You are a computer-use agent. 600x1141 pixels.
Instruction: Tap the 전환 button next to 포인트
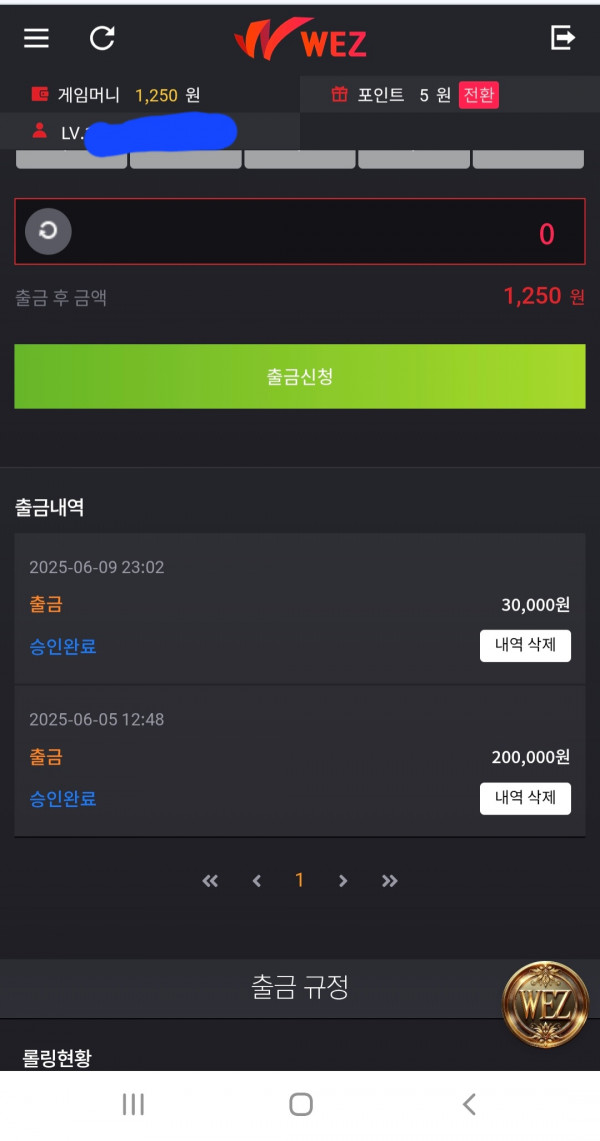(479, 95)
